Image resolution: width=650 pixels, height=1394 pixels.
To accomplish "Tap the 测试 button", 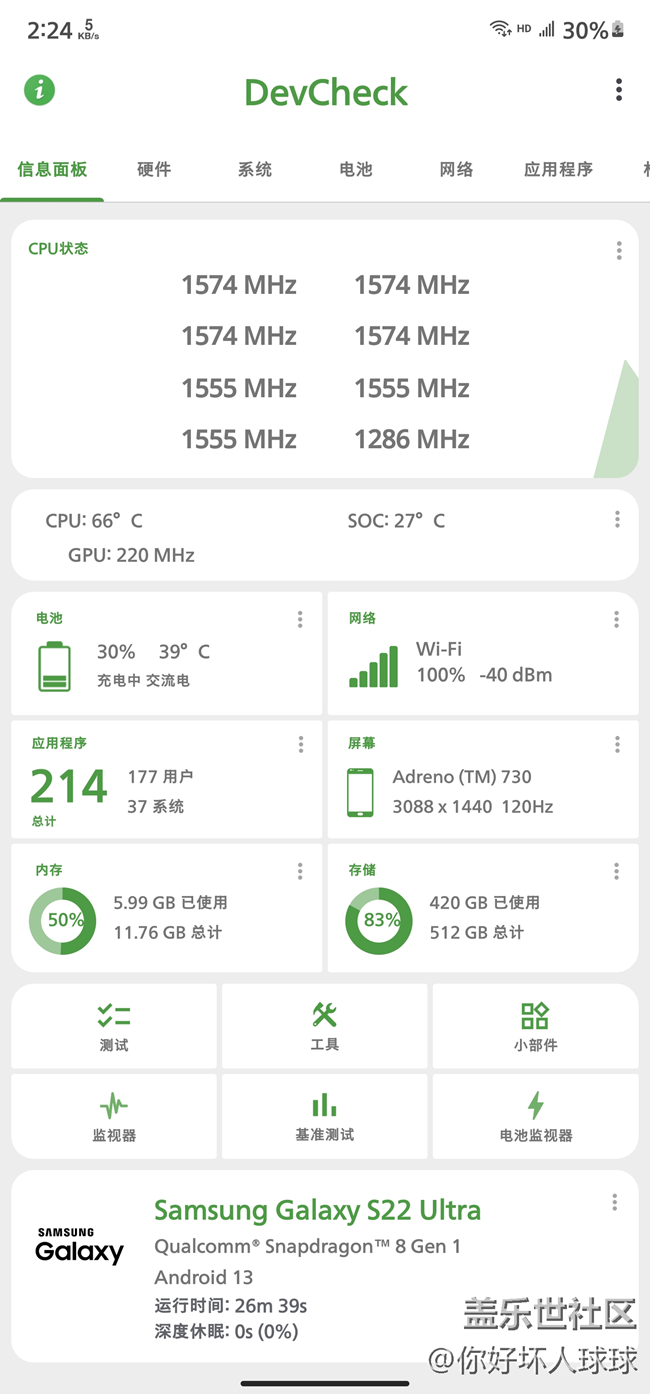I will pos(114,1026).
